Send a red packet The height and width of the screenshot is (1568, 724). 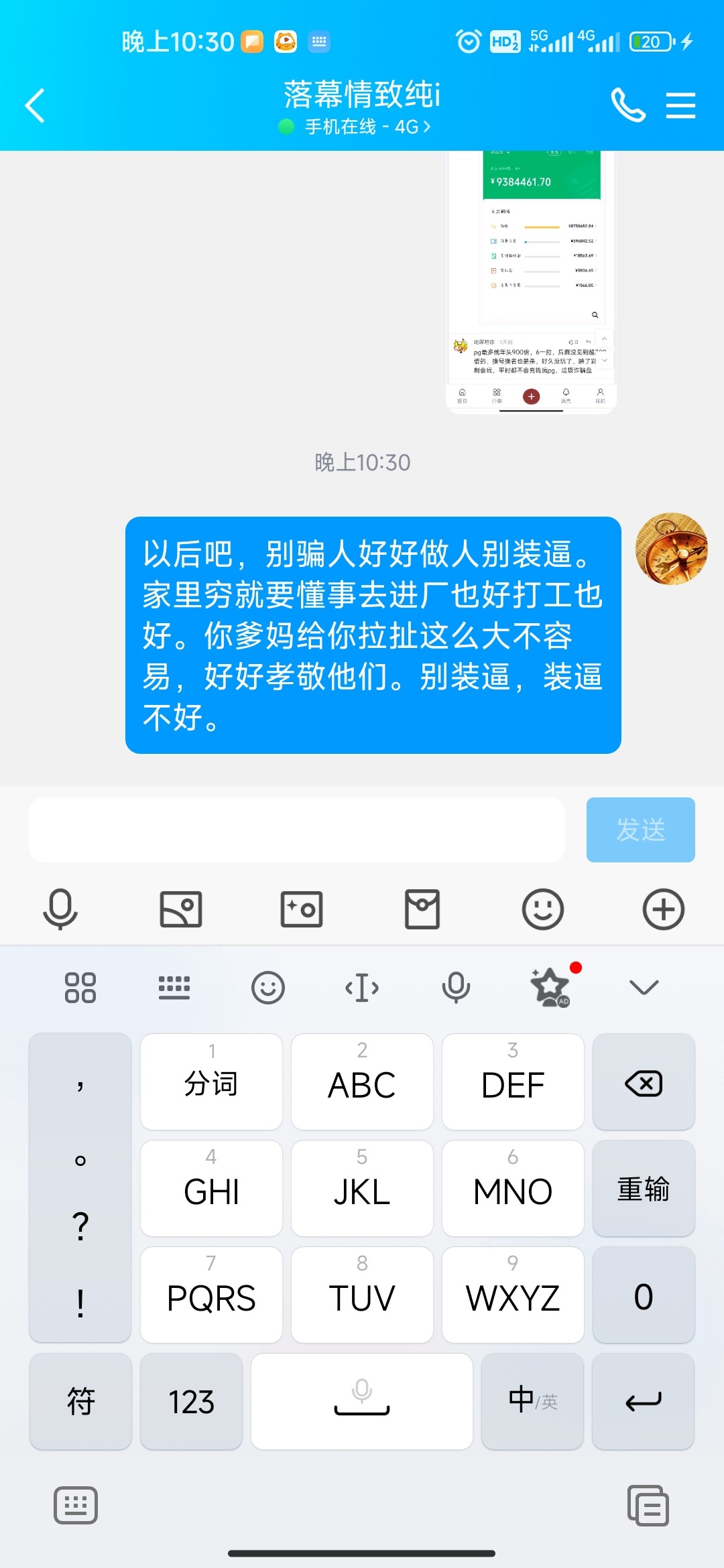[422, 909]
